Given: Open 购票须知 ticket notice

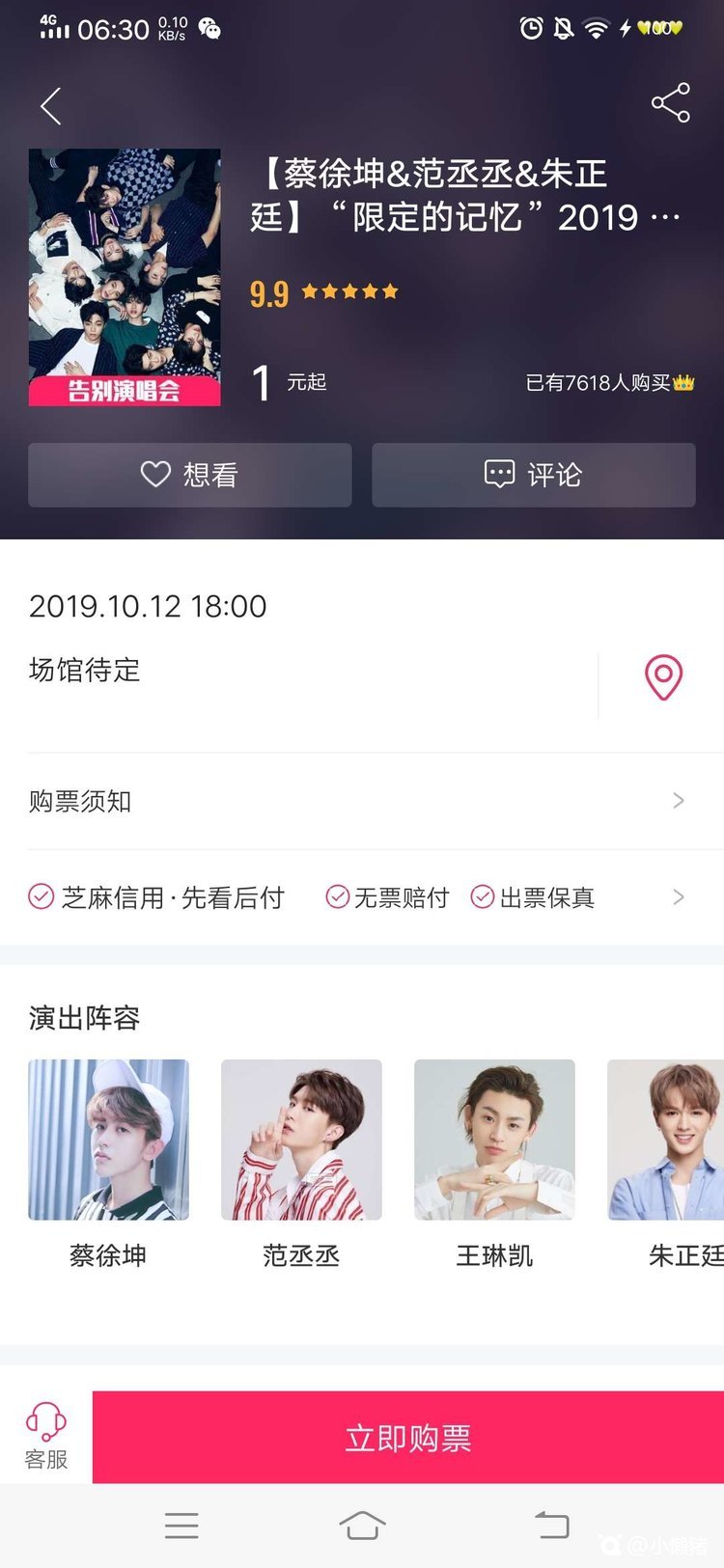Looking at the screenshot, I should [357, 801].
